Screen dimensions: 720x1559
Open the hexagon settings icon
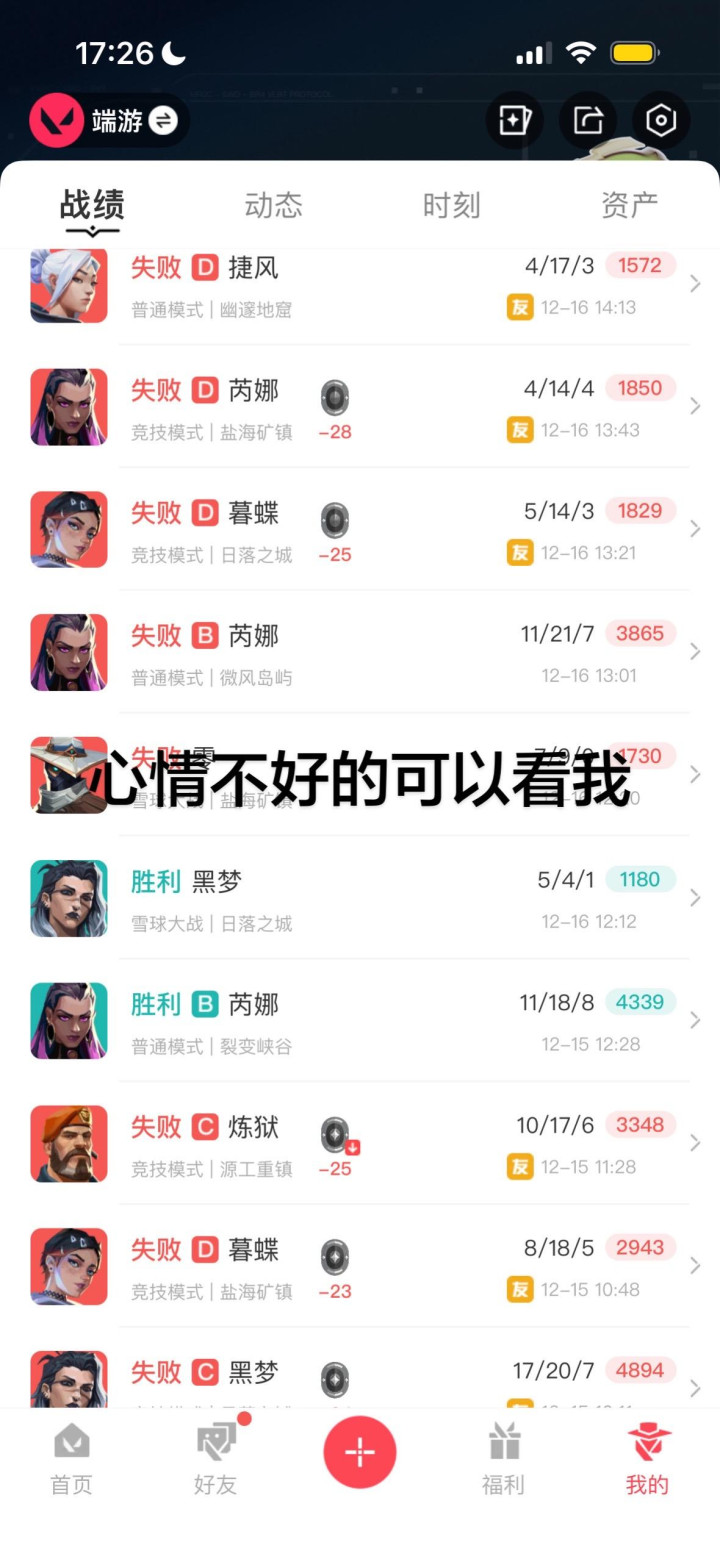[x=661, y=121]
